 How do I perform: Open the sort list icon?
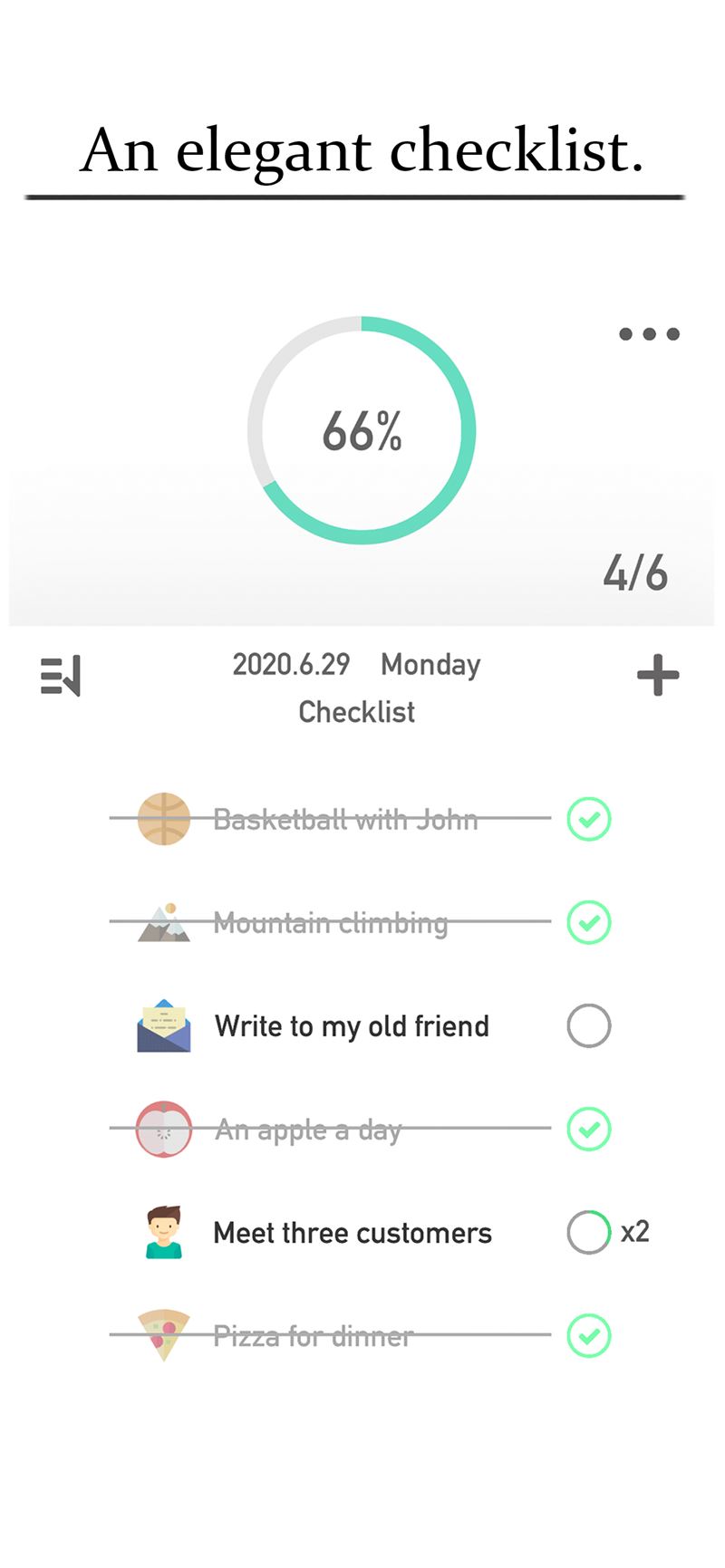61,676
